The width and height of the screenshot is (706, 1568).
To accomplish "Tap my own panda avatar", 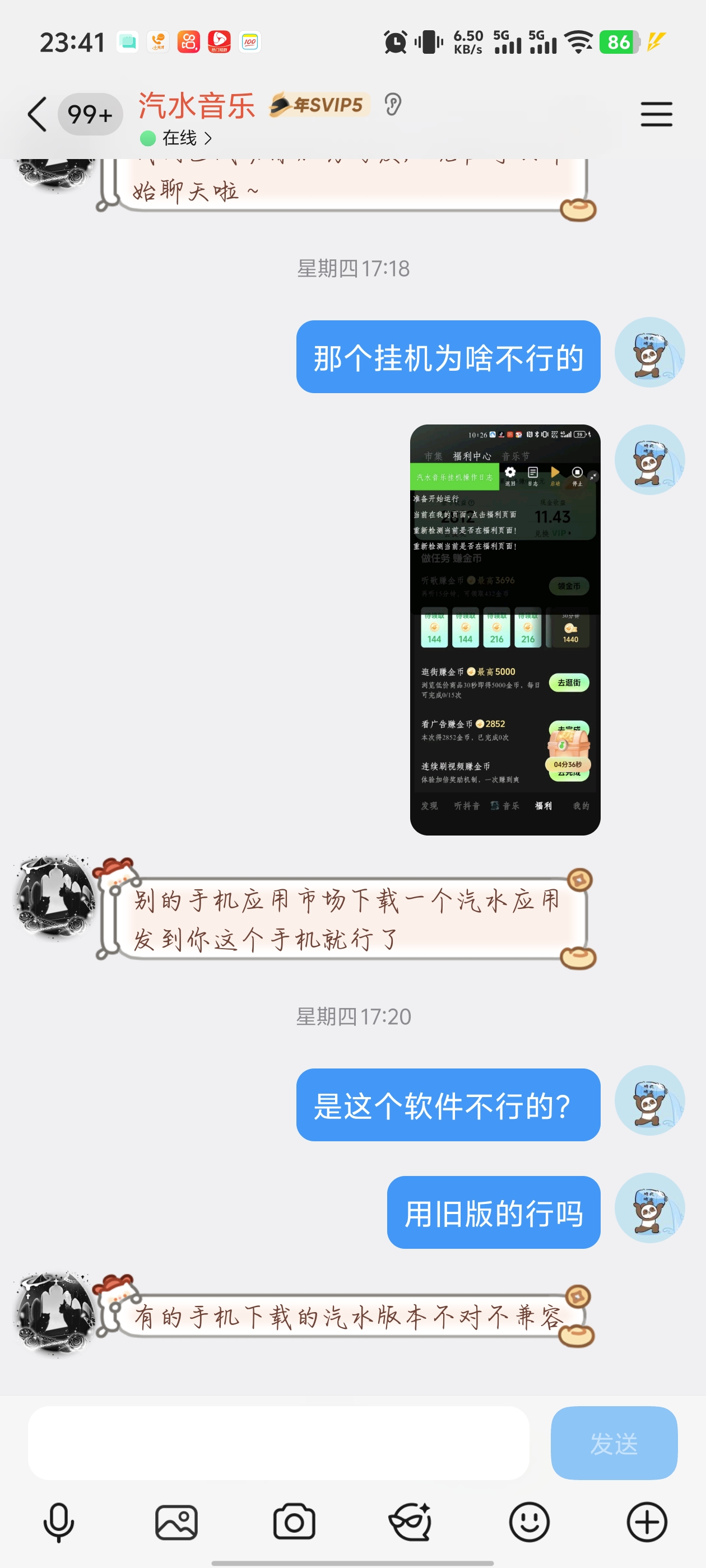I will (x=649, y=352).
